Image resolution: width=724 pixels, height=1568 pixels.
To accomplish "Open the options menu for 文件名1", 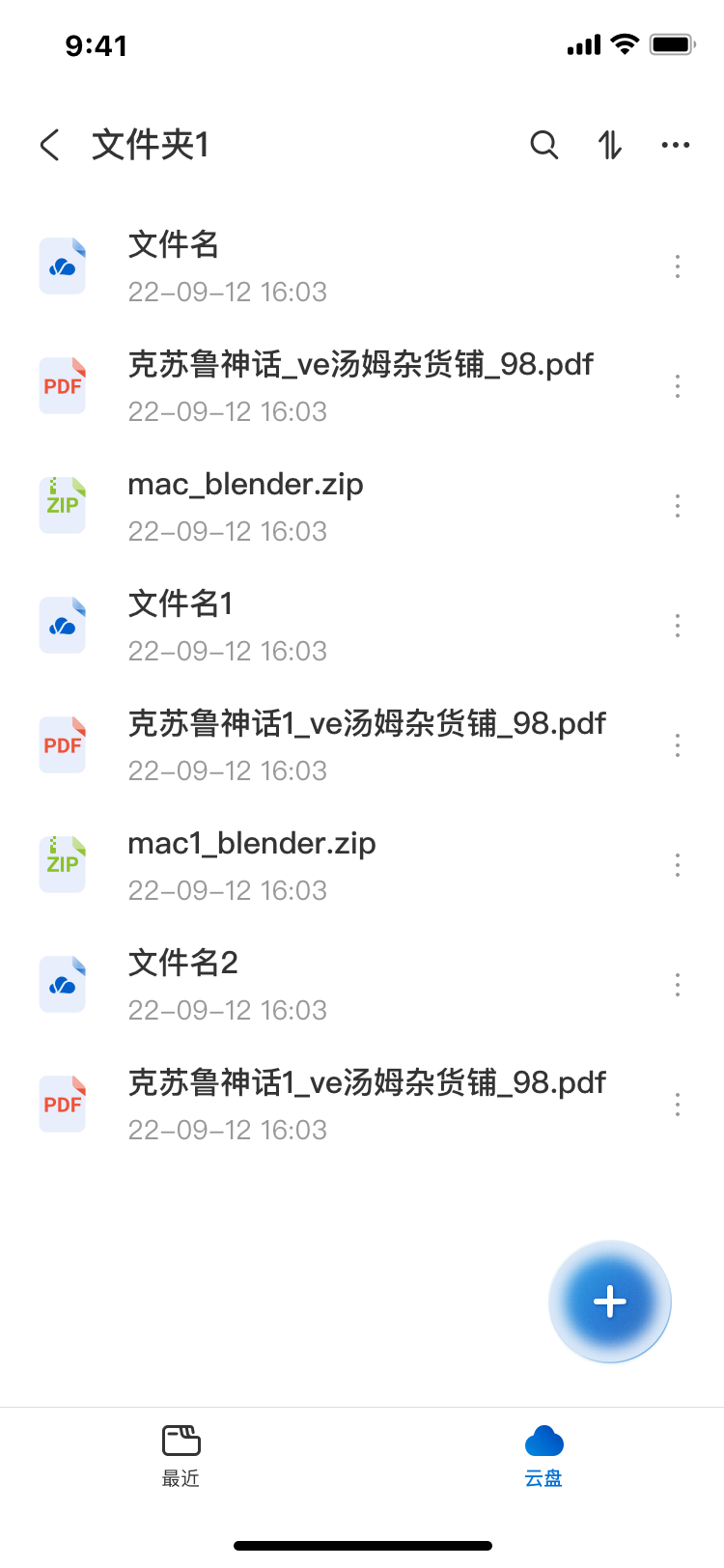I will click(678, 626).
